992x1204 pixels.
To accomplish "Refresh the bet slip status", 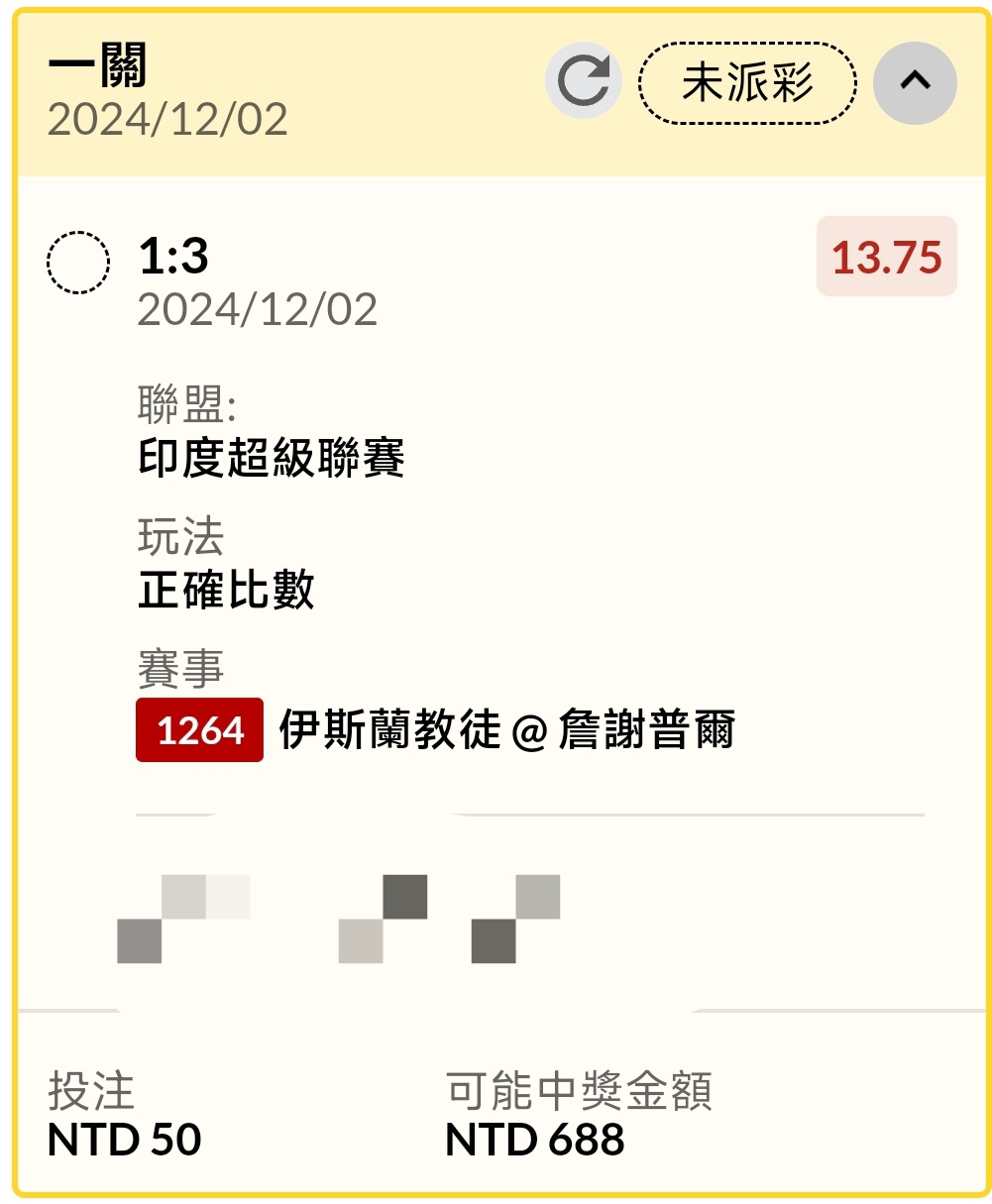I will tap(583, 82).
